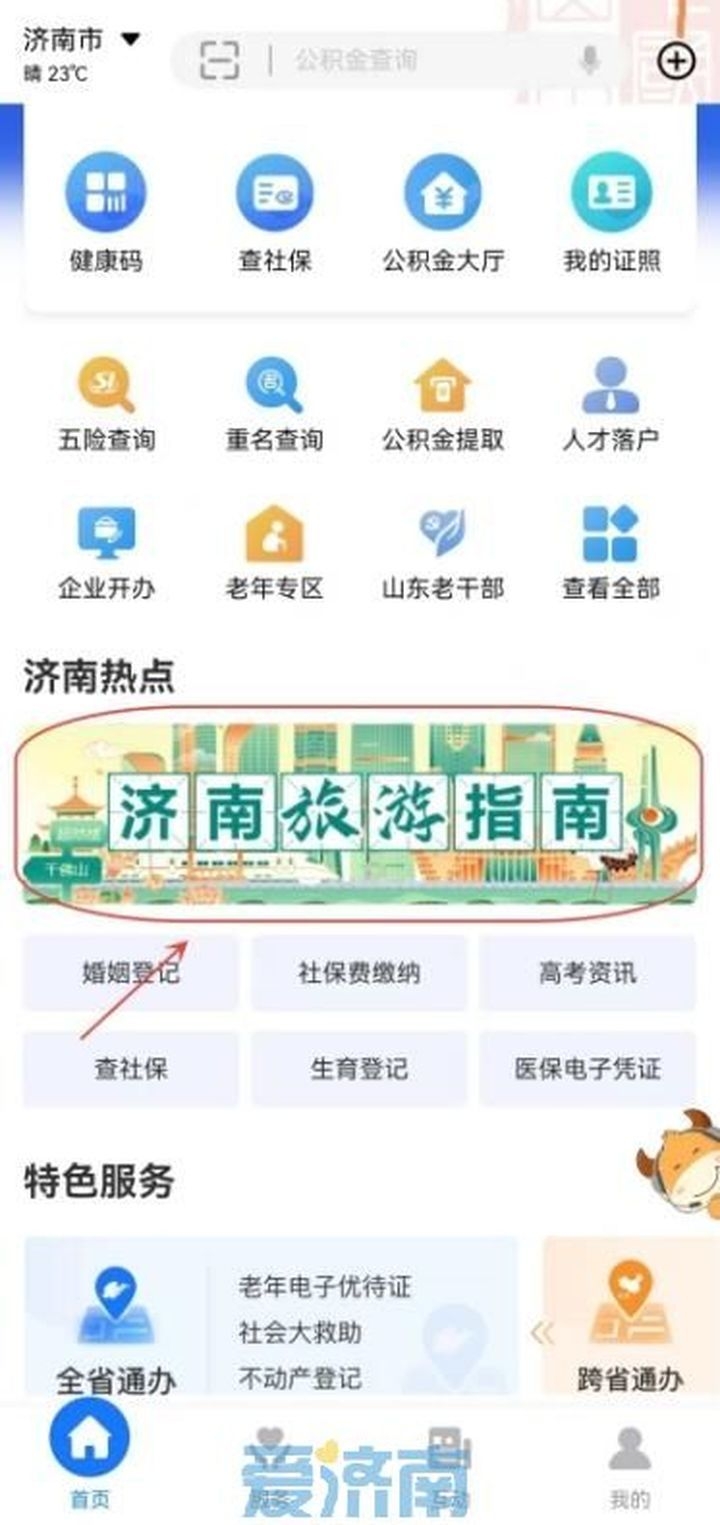This screenshot has width=720, height=1525.
Task: Open the 济南市 city dropdown
Action: coord(82,40)
